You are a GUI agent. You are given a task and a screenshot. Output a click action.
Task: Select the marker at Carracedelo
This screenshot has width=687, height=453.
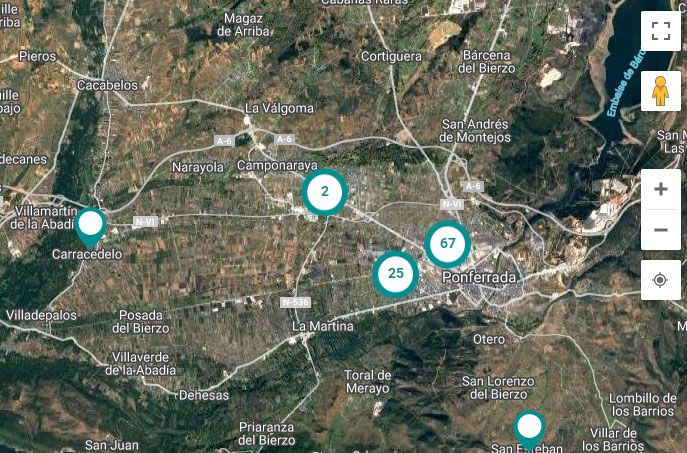coord(91,224)
